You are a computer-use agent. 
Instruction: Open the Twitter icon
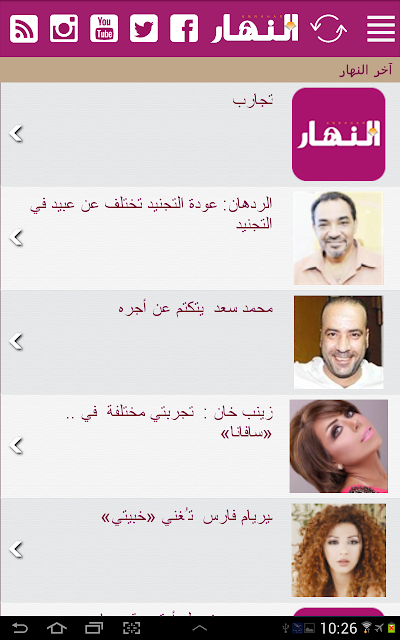click(144, 29)
